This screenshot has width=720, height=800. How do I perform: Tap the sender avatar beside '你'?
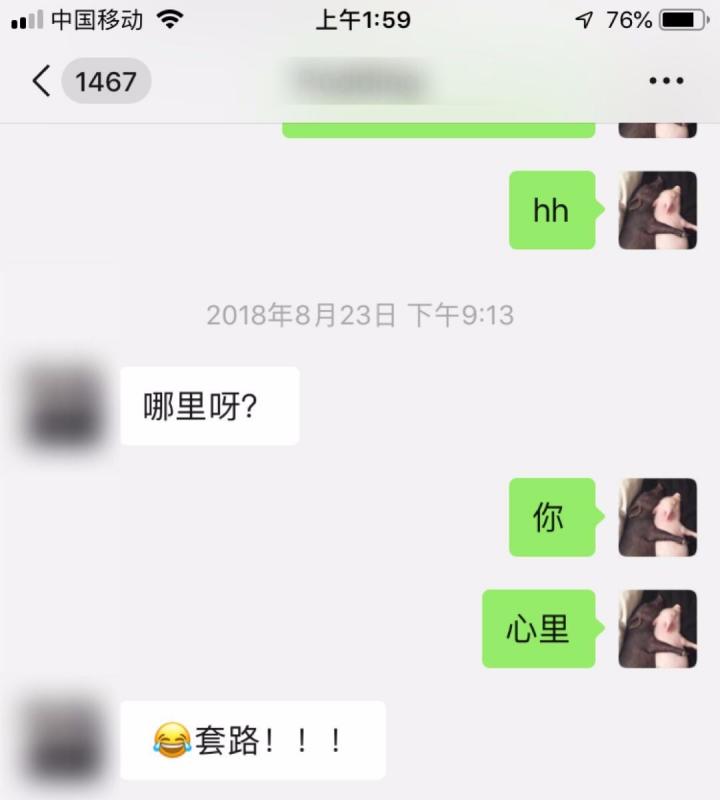(657, 517)
